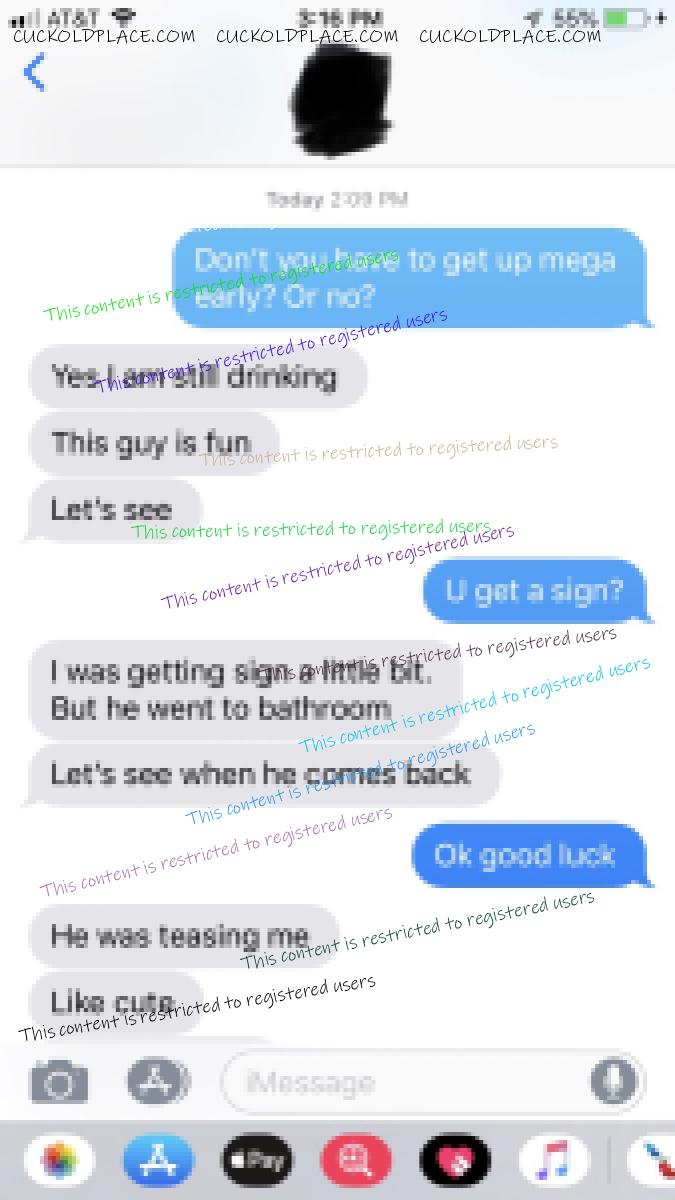The width and height of the screenshot is (675, 1200).
Task: Open Apple Pay in the app drawer
Action: pos(257,1161)
